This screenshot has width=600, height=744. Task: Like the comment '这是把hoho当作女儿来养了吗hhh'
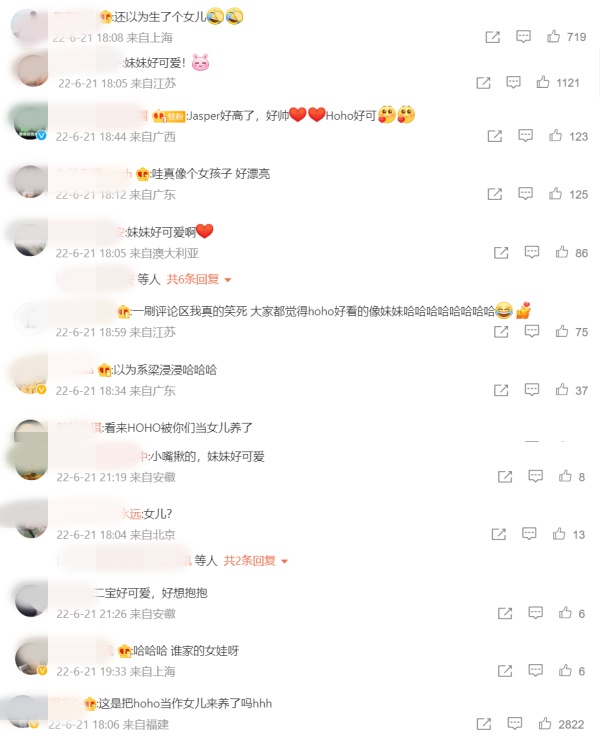coord(546,724)
